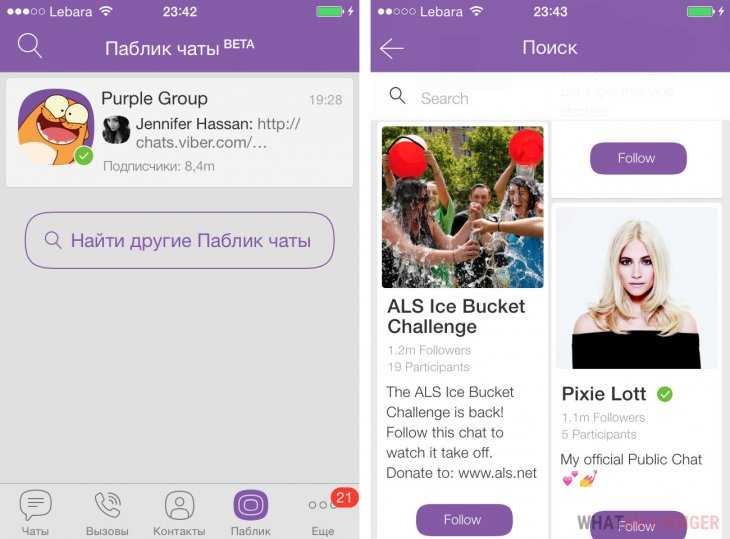Tap Найти другие Паблик чаты button
The height and width of the screenshot is (539, 730).
[x=180, y=240]
